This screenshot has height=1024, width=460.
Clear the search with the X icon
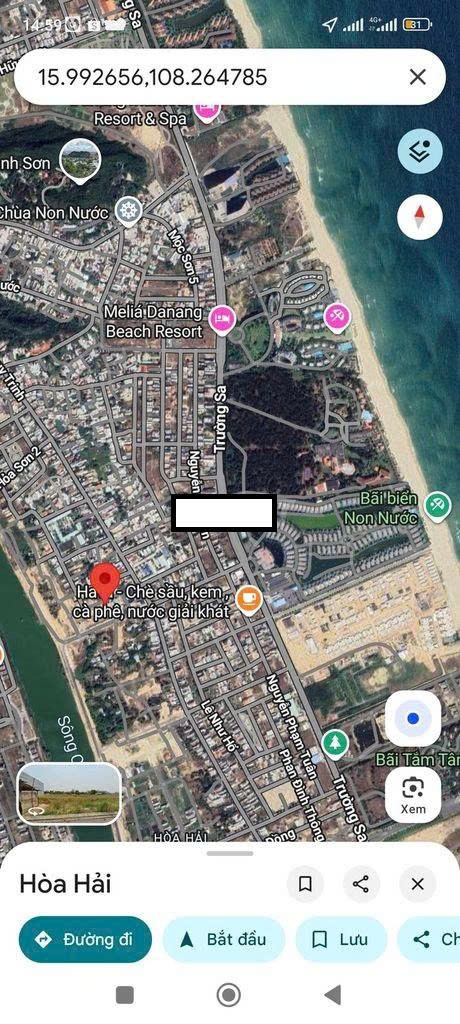pos(418,77)
